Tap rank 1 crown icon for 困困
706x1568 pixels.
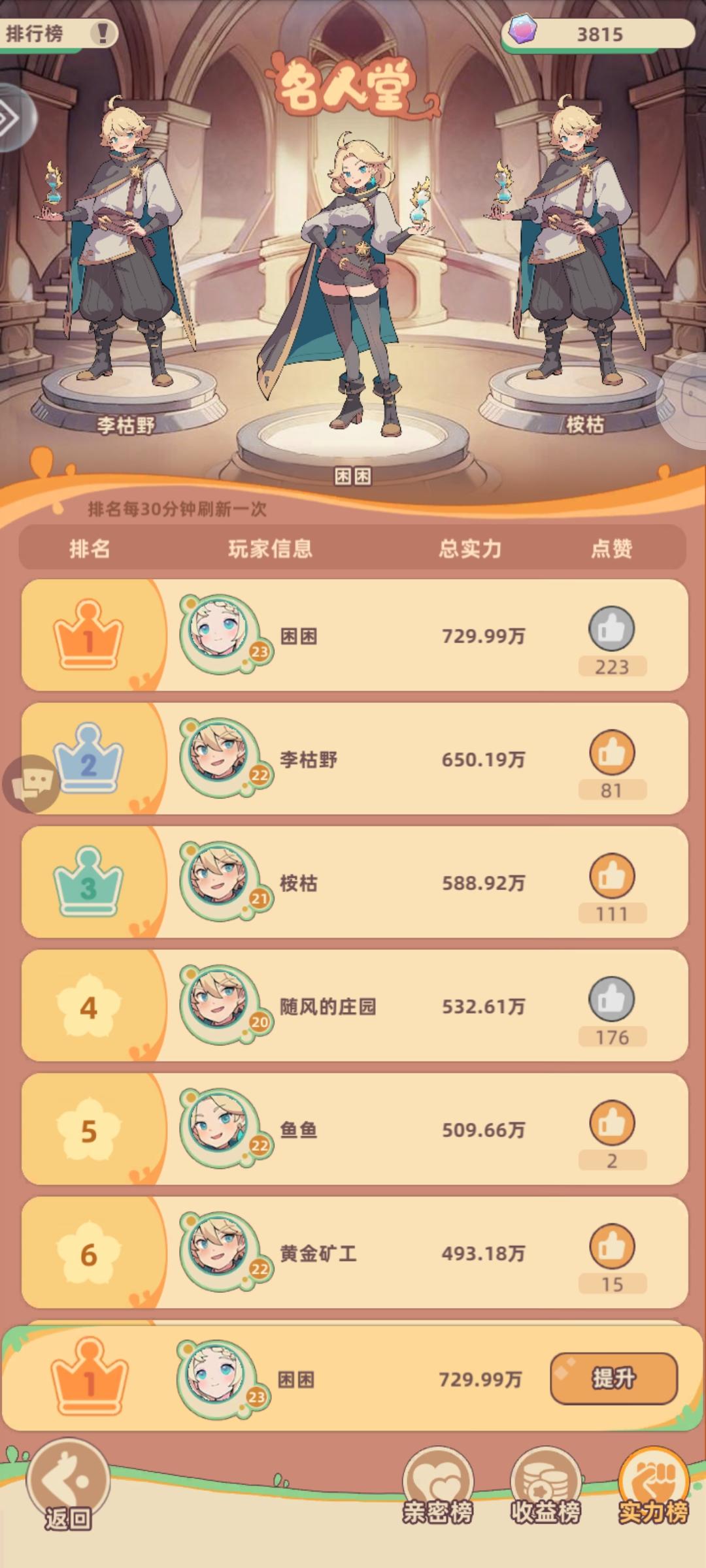click(89, 632)
